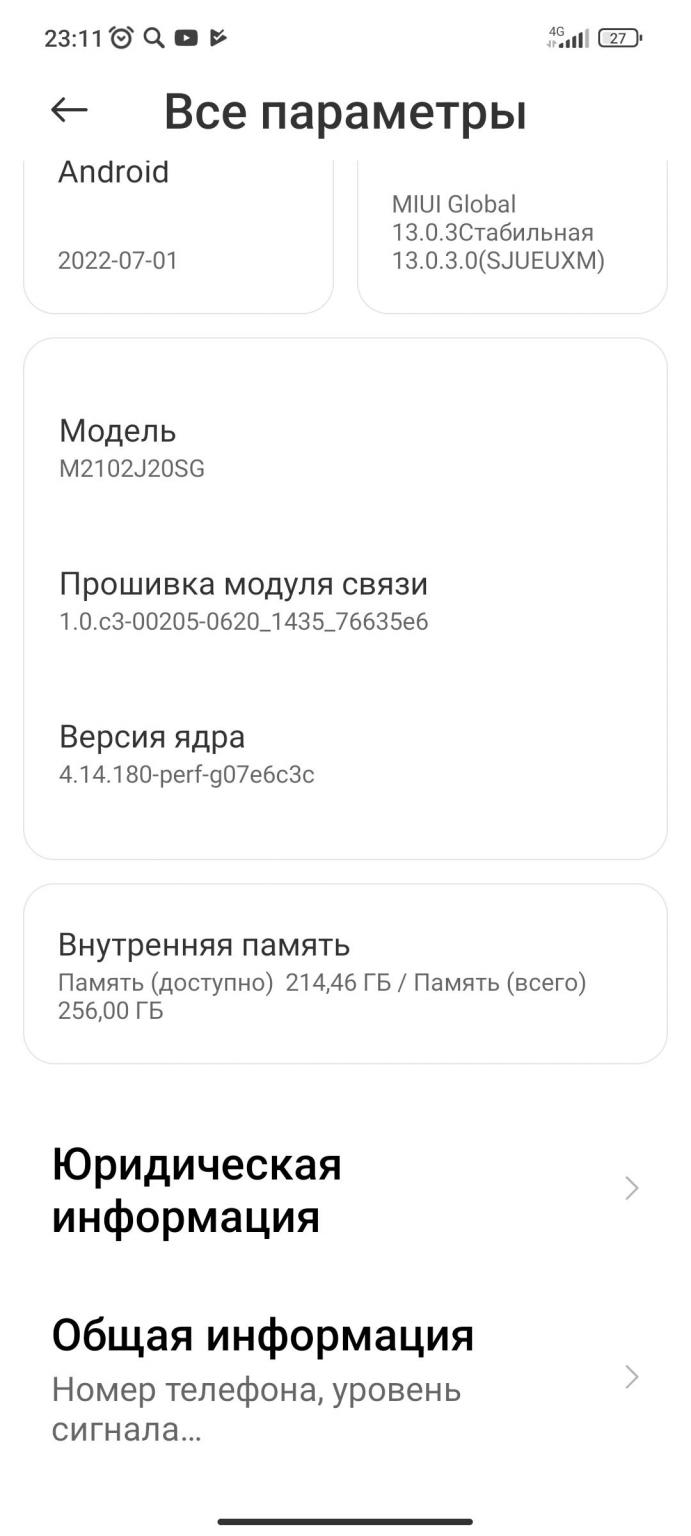
Task: Tap the Прошивка модуля связи row
Action: click(345, 600)
